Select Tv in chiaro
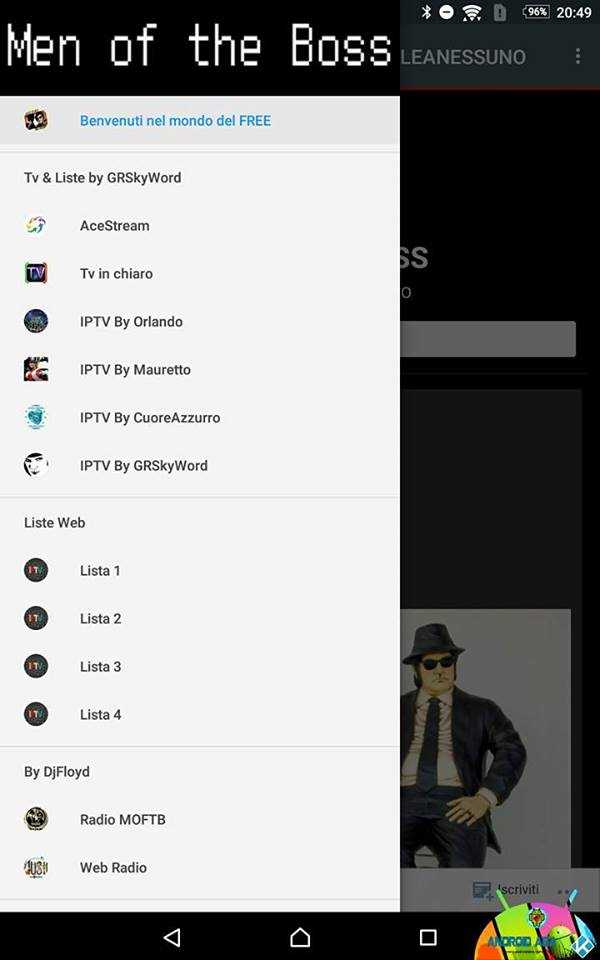 click(x=200, y=273)
